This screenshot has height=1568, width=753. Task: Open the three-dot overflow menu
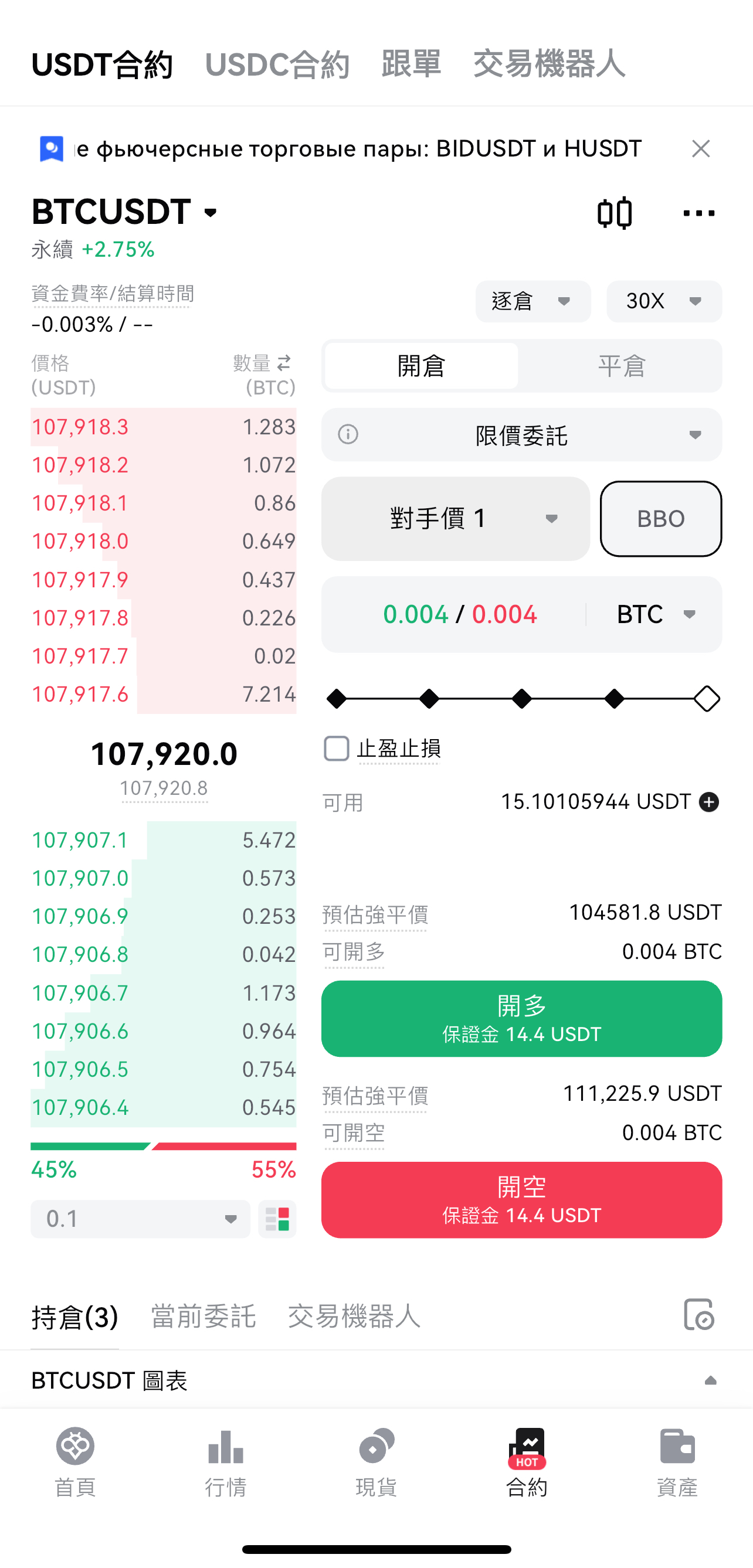pyautogui.click(x=698, y=213)
